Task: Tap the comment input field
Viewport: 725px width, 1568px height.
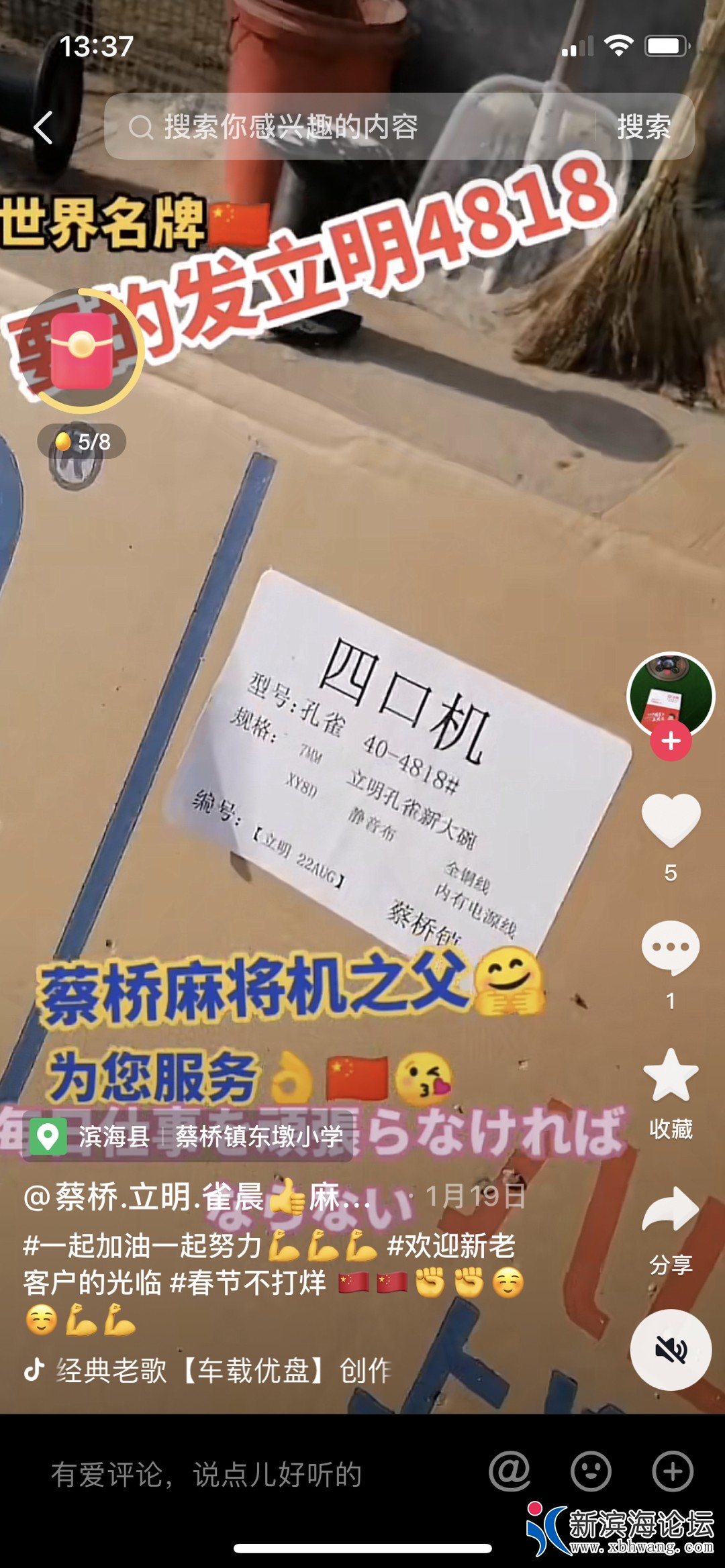Action: coord(208,1474)
